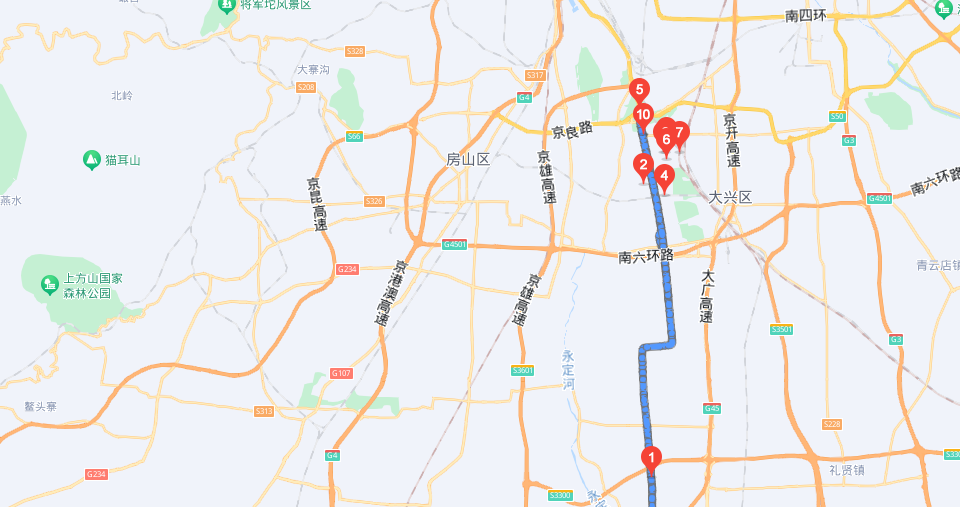Screen dimensions: 960x507
Task: Select map marker number 5
Action: (x=639, y=89)
